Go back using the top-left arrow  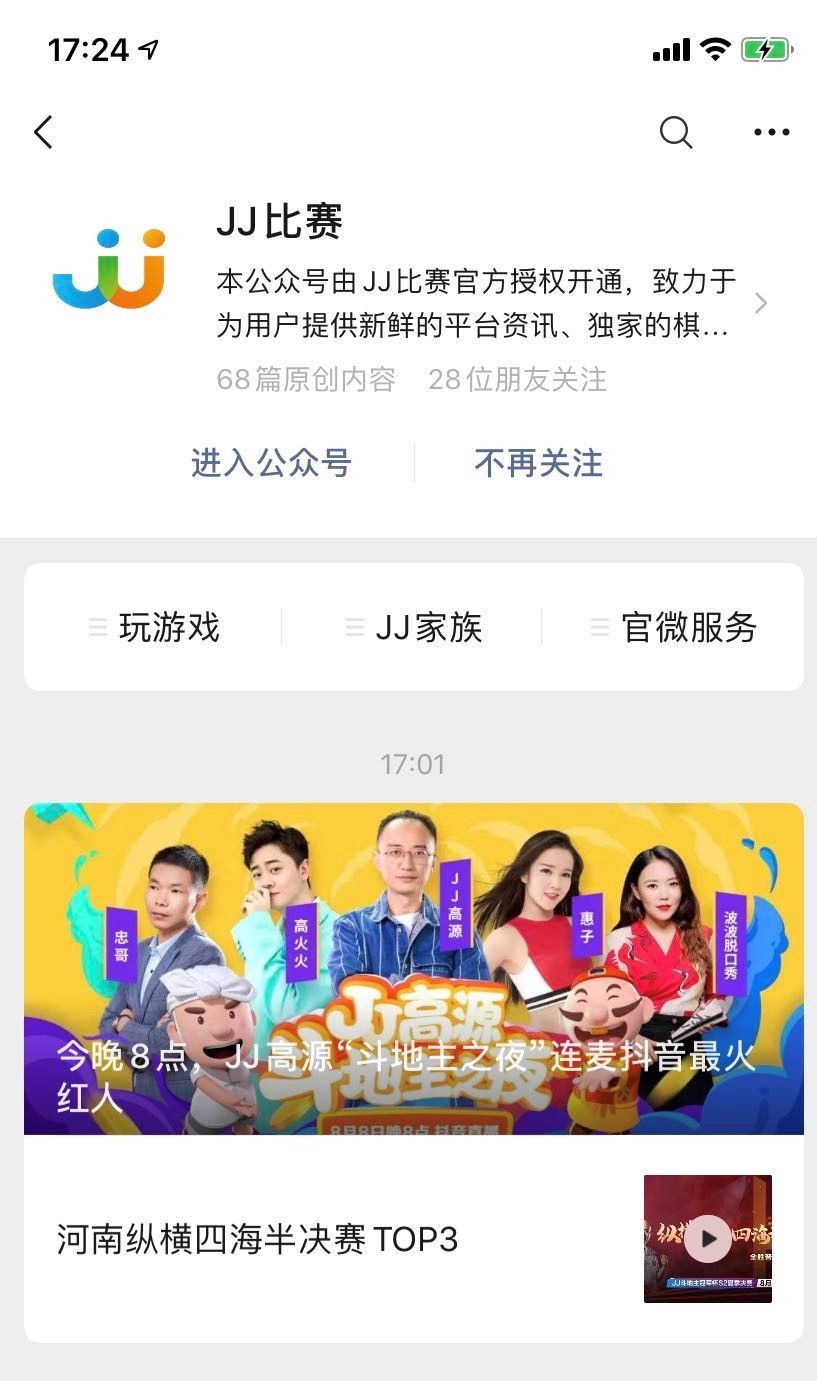pos(43,132)
